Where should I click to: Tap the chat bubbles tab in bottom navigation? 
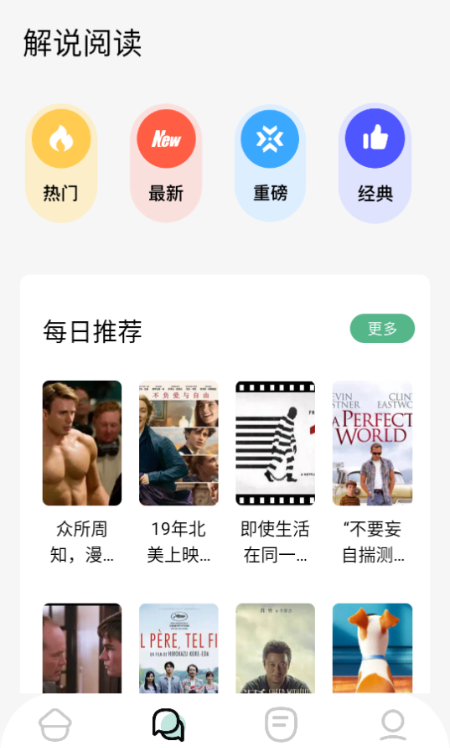(x=168, y=725)
